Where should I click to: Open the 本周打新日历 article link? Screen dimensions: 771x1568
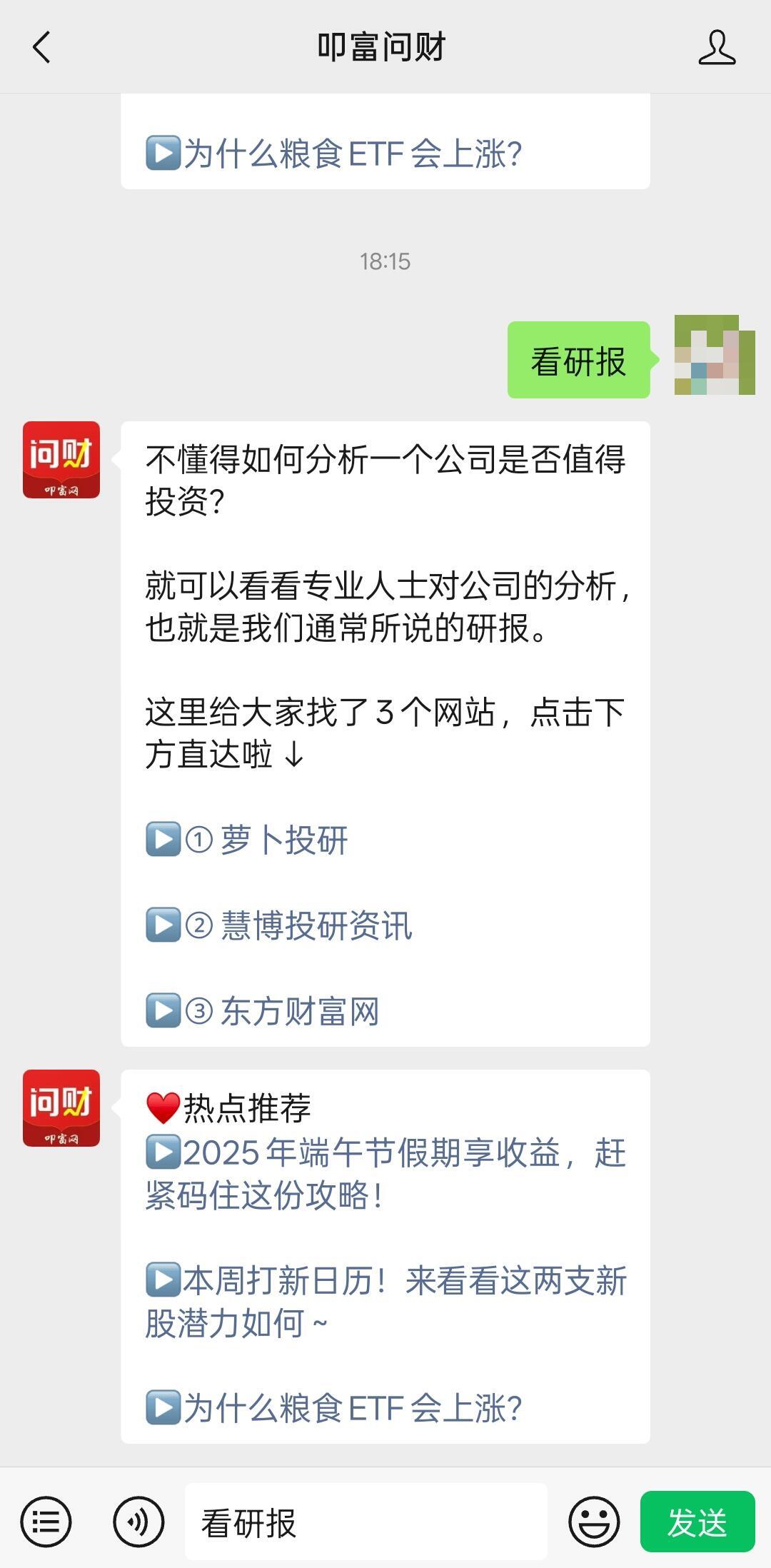point(385,1301)
